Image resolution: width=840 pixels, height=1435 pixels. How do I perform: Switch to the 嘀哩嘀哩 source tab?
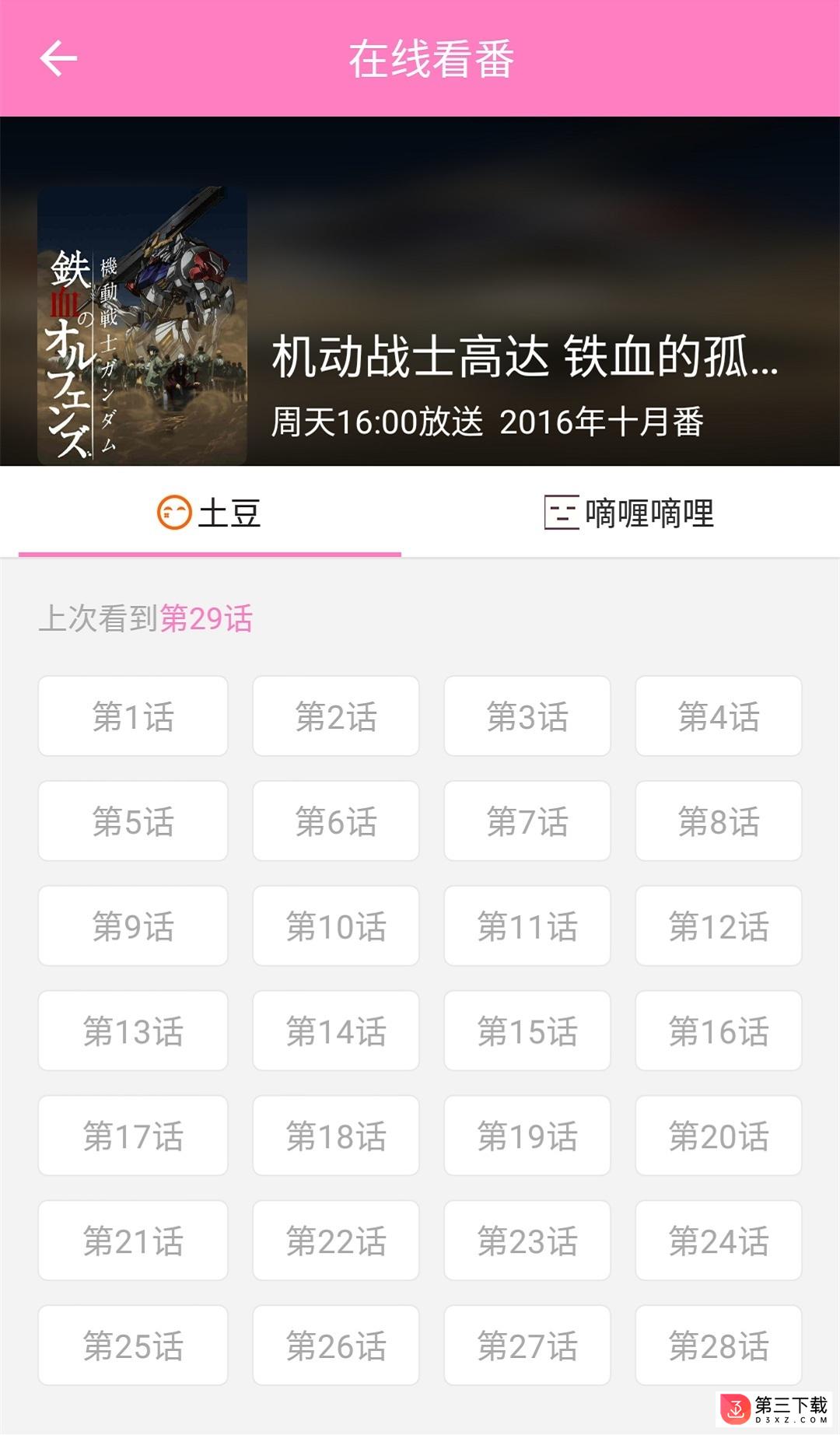(628, 513)
